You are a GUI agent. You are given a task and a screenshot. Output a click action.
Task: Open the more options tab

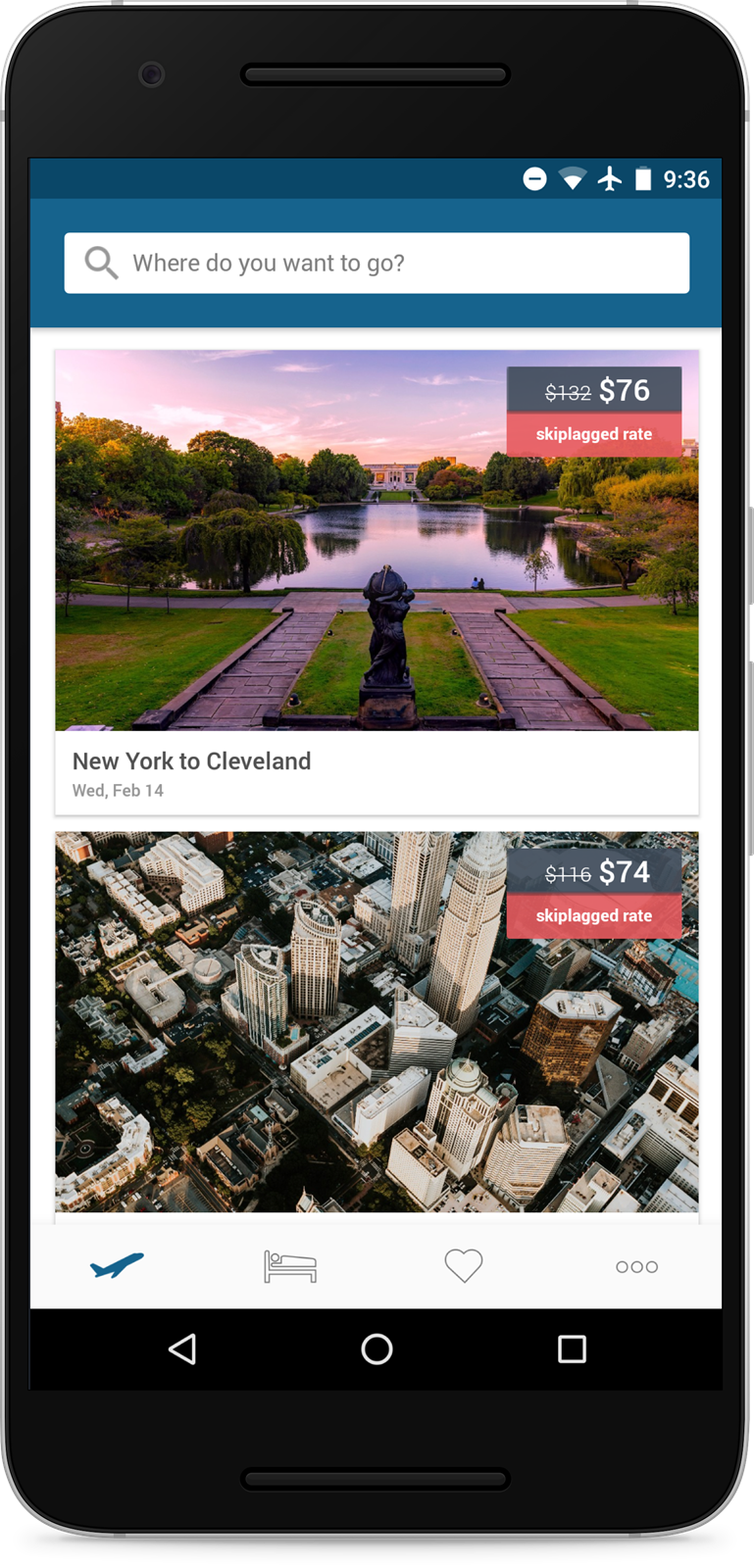636,1267
